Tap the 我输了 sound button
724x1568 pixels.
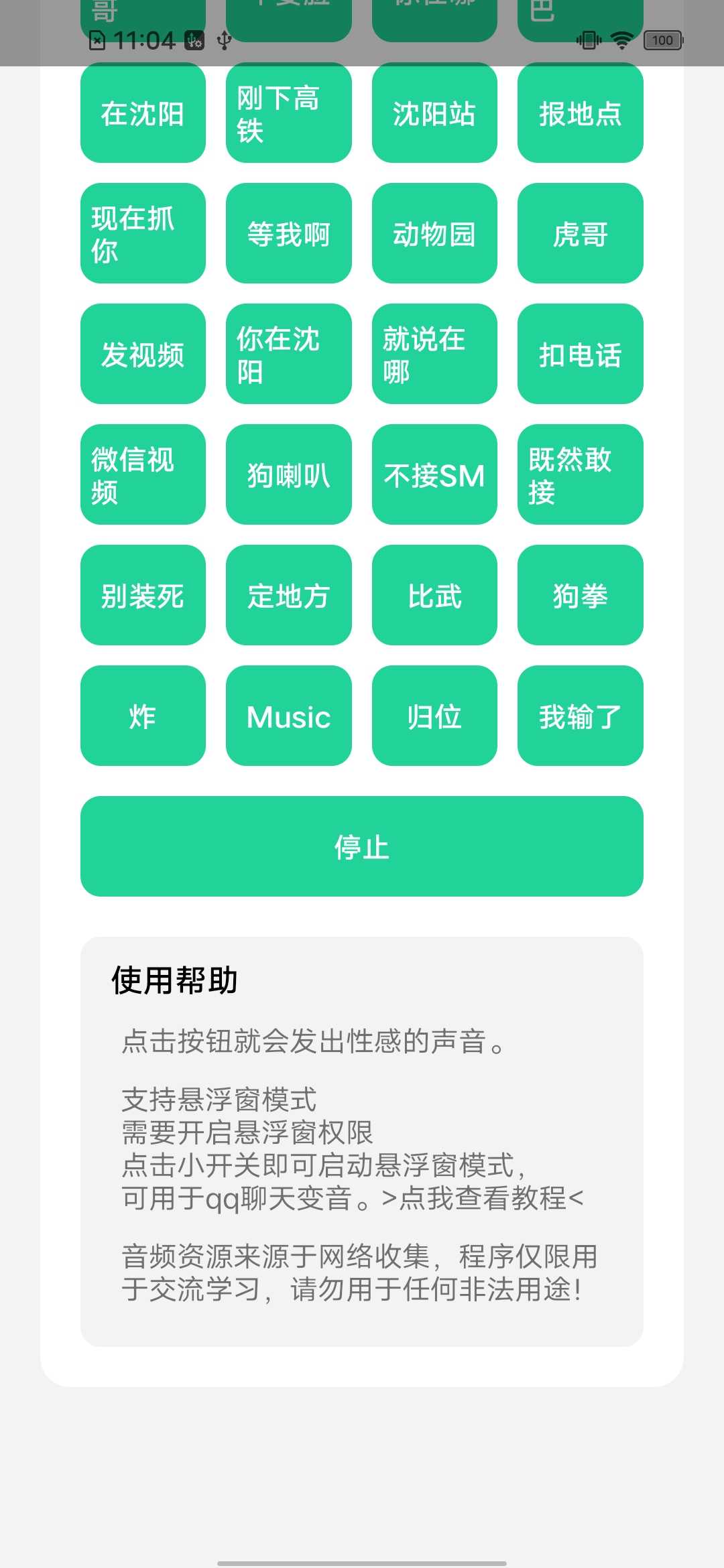[x=580, y=716]
